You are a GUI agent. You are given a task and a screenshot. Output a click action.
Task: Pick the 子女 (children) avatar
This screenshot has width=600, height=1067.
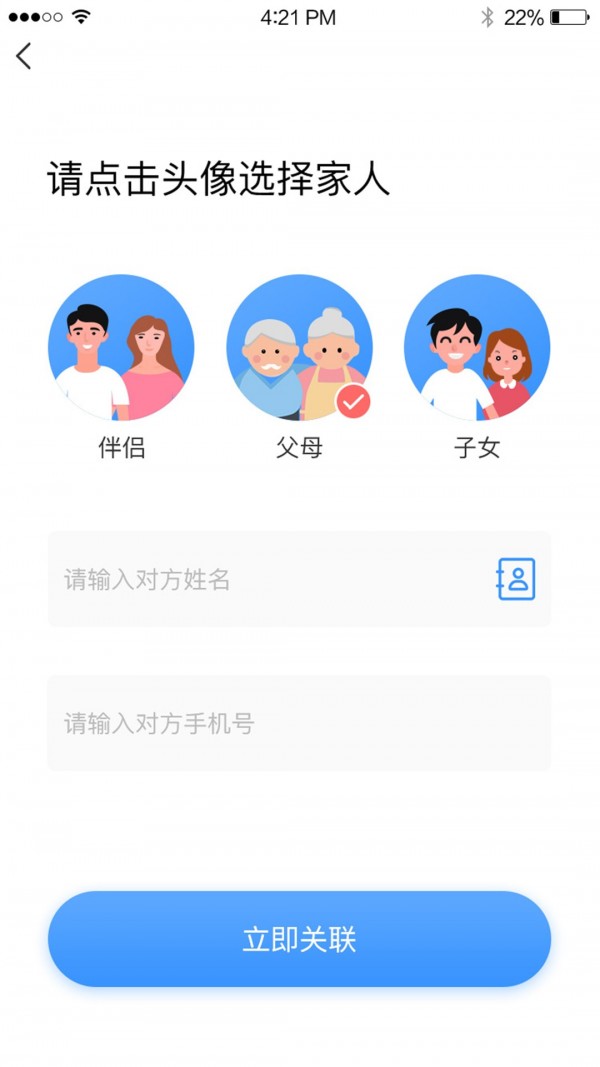[477, 347]
